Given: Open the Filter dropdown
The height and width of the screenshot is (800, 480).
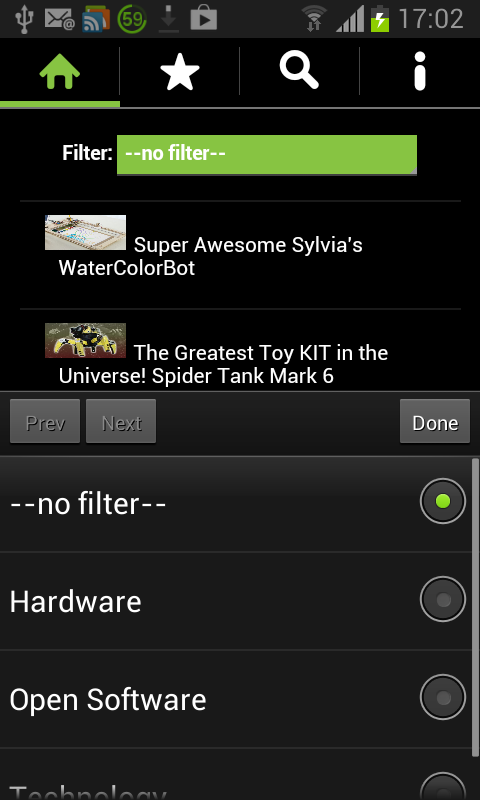Looking at the screenshot, I should (267, 155).
